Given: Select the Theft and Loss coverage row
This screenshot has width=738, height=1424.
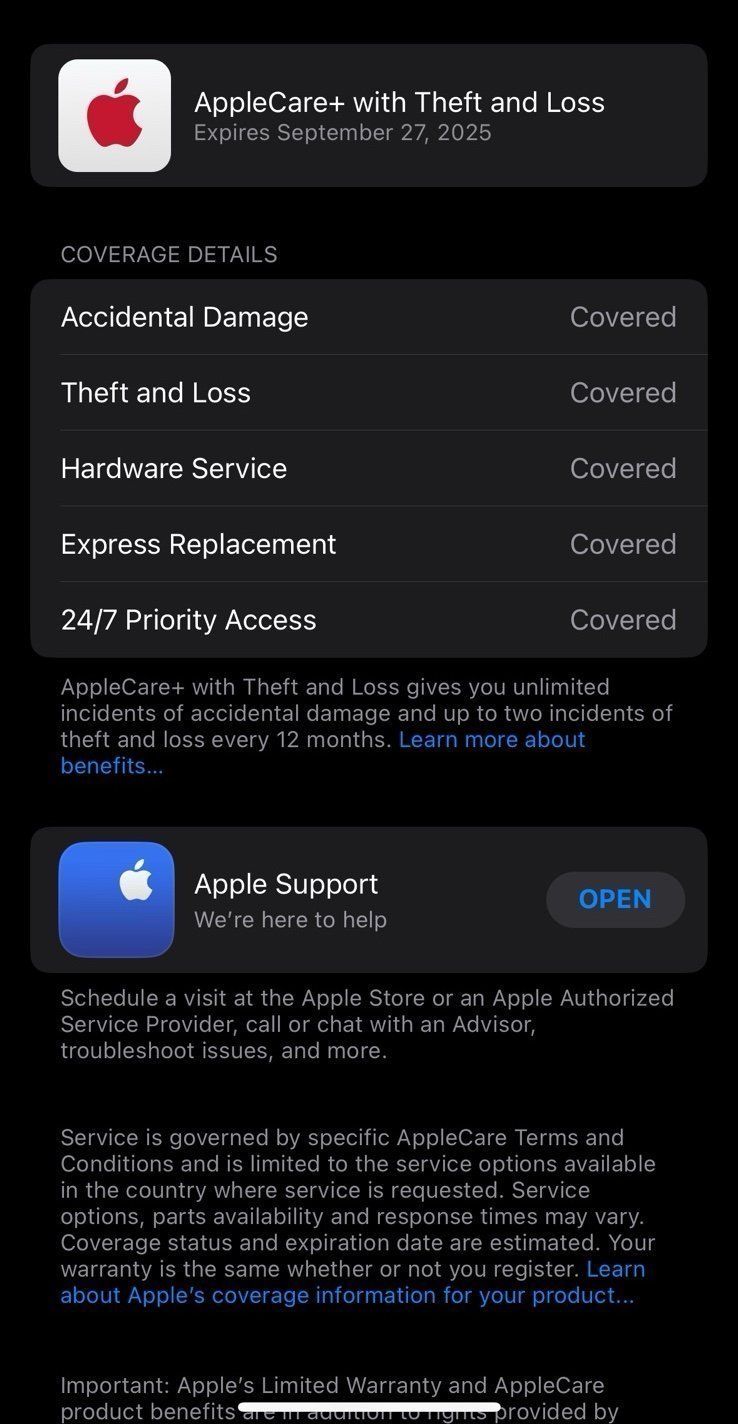Looking at the screenshot, I should [369, 392].
